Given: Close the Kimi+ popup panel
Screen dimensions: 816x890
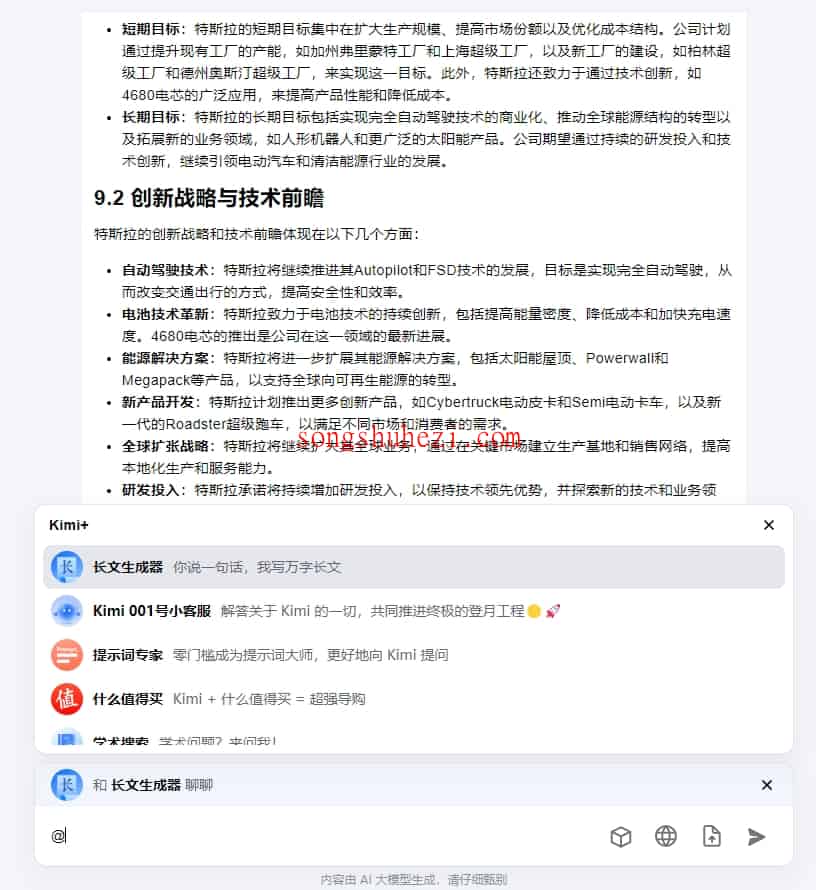Looking at the screenshot, I should tap(768, 525).
